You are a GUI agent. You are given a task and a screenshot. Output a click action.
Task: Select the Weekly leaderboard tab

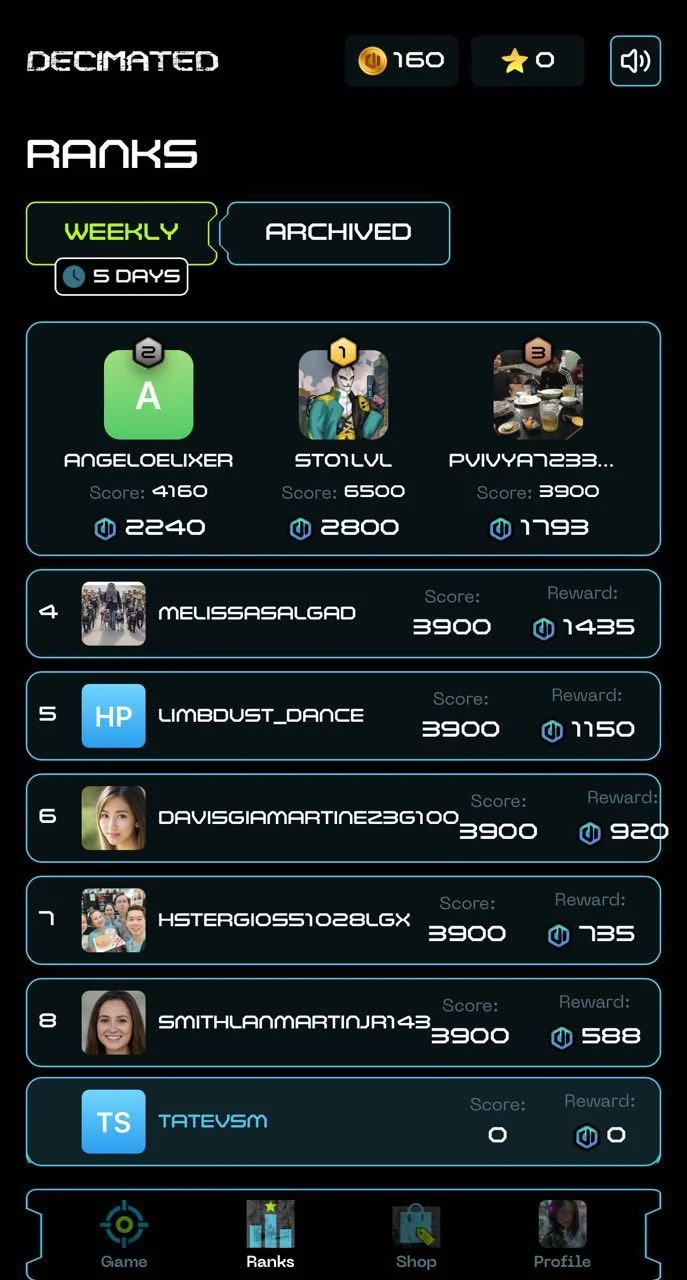[x=122, y=232]
